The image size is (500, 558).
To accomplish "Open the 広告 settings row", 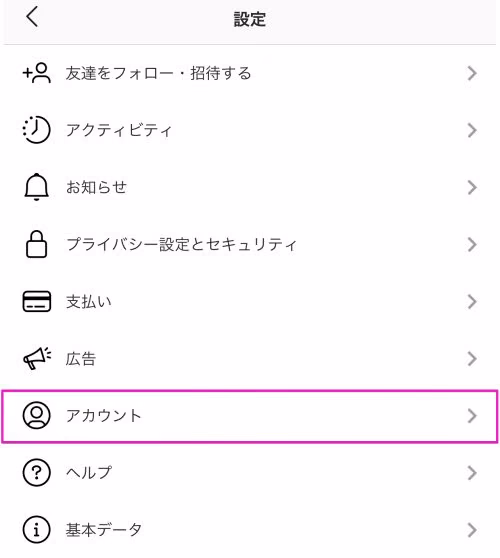I will [250, 359].
